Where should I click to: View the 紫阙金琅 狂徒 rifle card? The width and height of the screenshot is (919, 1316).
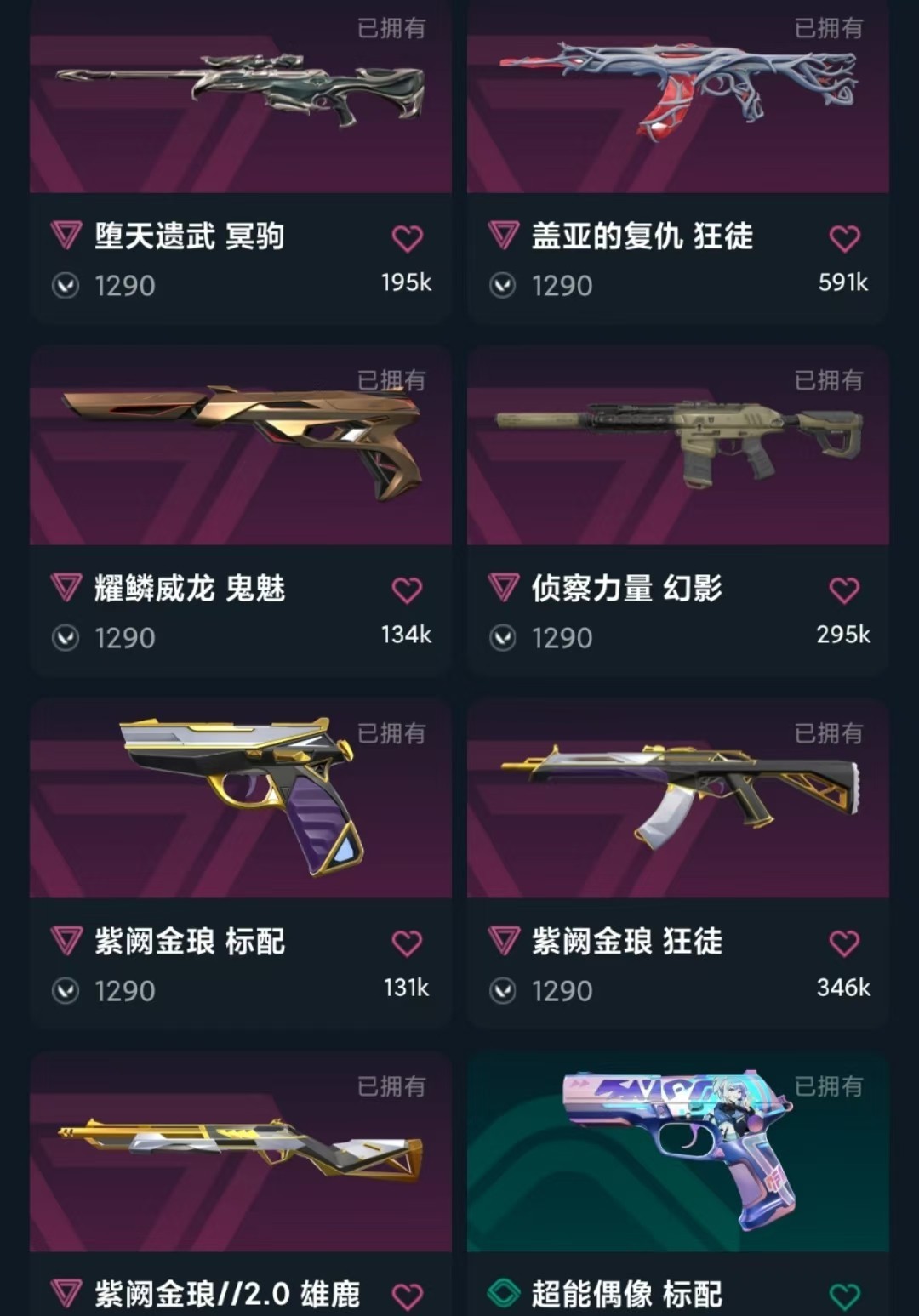677,800
